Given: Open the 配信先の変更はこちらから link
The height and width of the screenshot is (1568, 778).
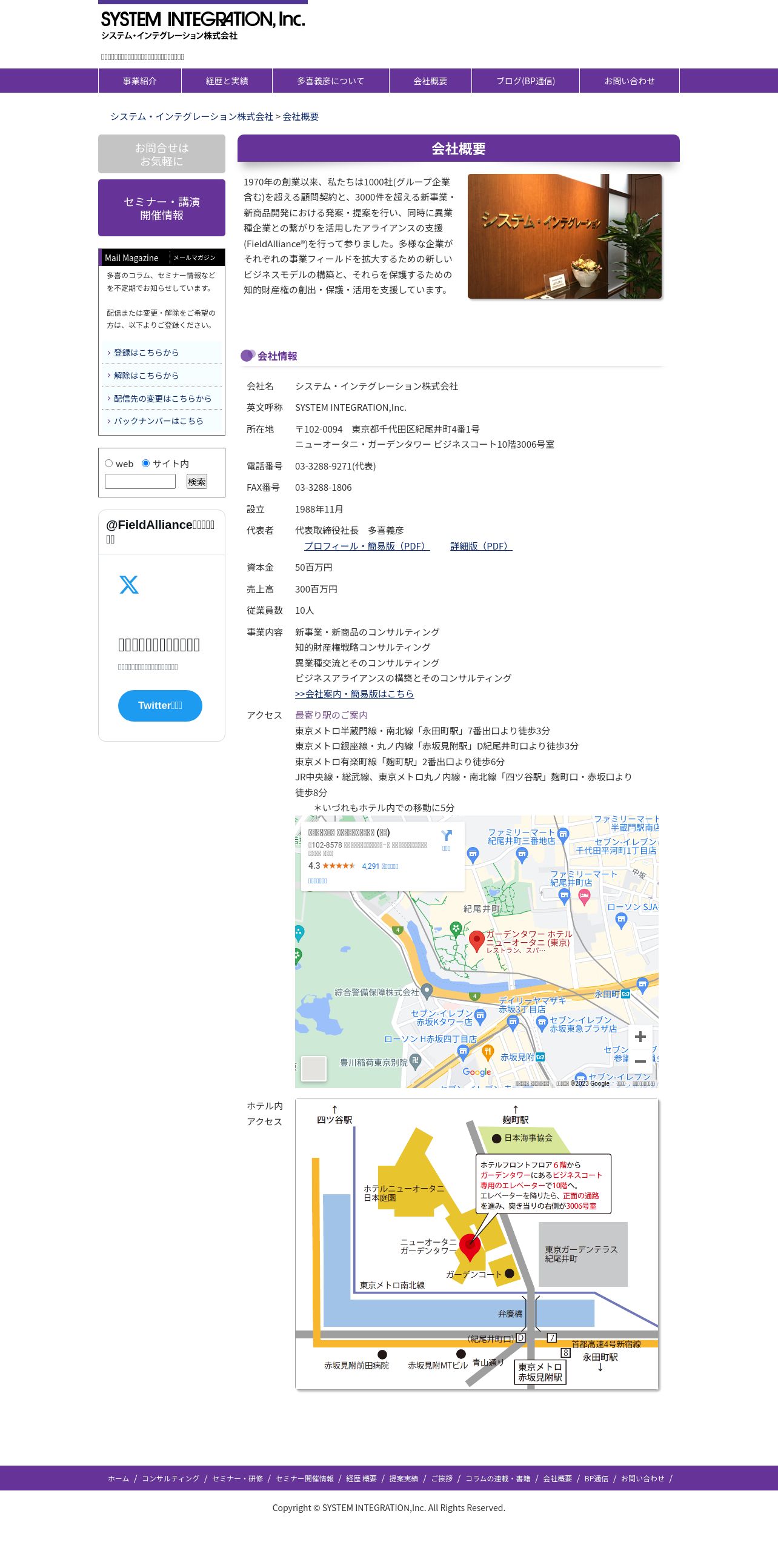Looking at the screenshot, I should coord(162,398).
